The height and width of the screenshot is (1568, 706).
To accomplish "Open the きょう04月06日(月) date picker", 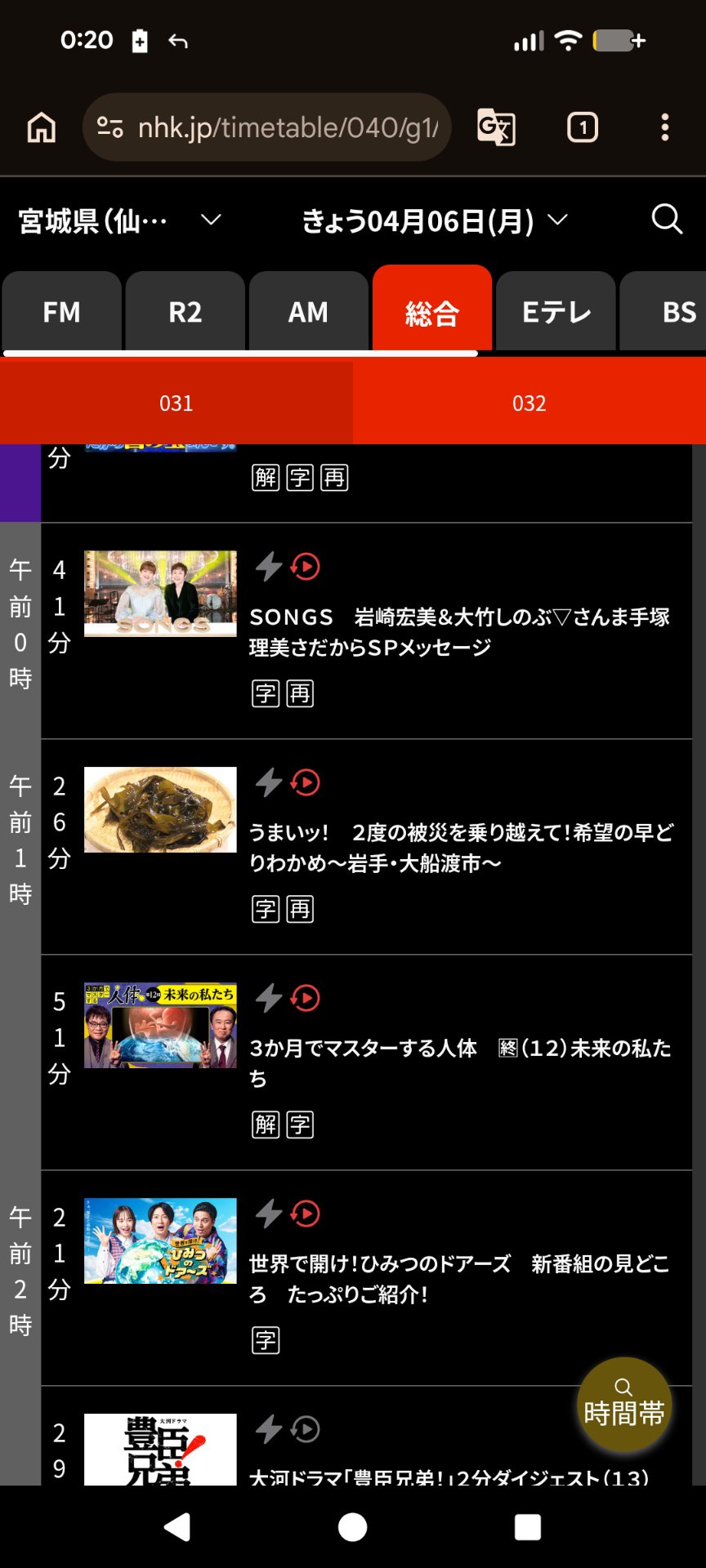I will 434,220.
